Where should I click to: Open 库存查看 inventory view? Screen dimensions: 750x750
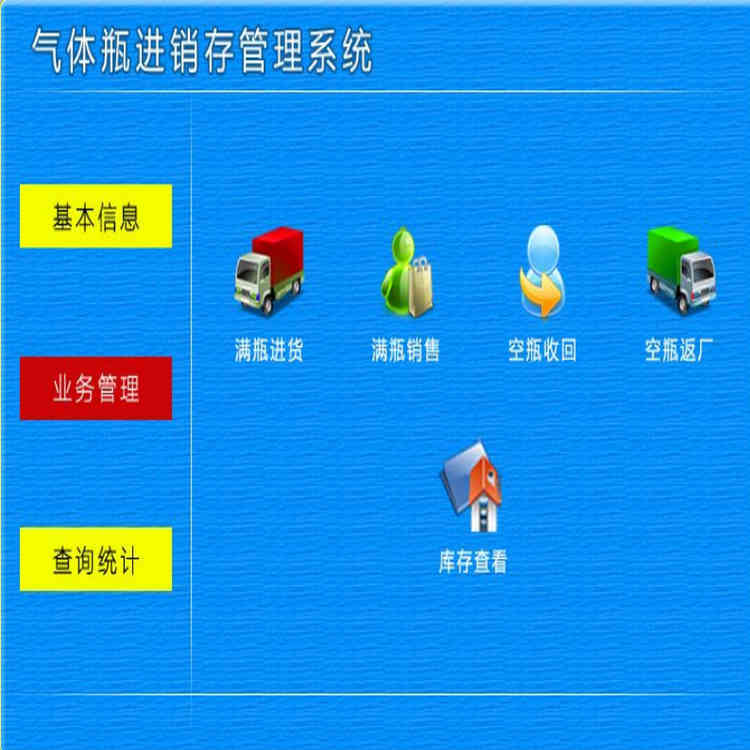[x=472, y=490]
